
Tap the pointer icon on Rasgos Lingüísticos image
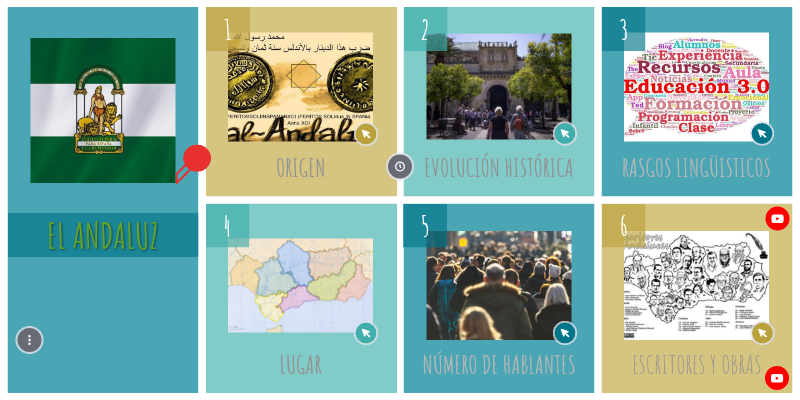[762, 134]
